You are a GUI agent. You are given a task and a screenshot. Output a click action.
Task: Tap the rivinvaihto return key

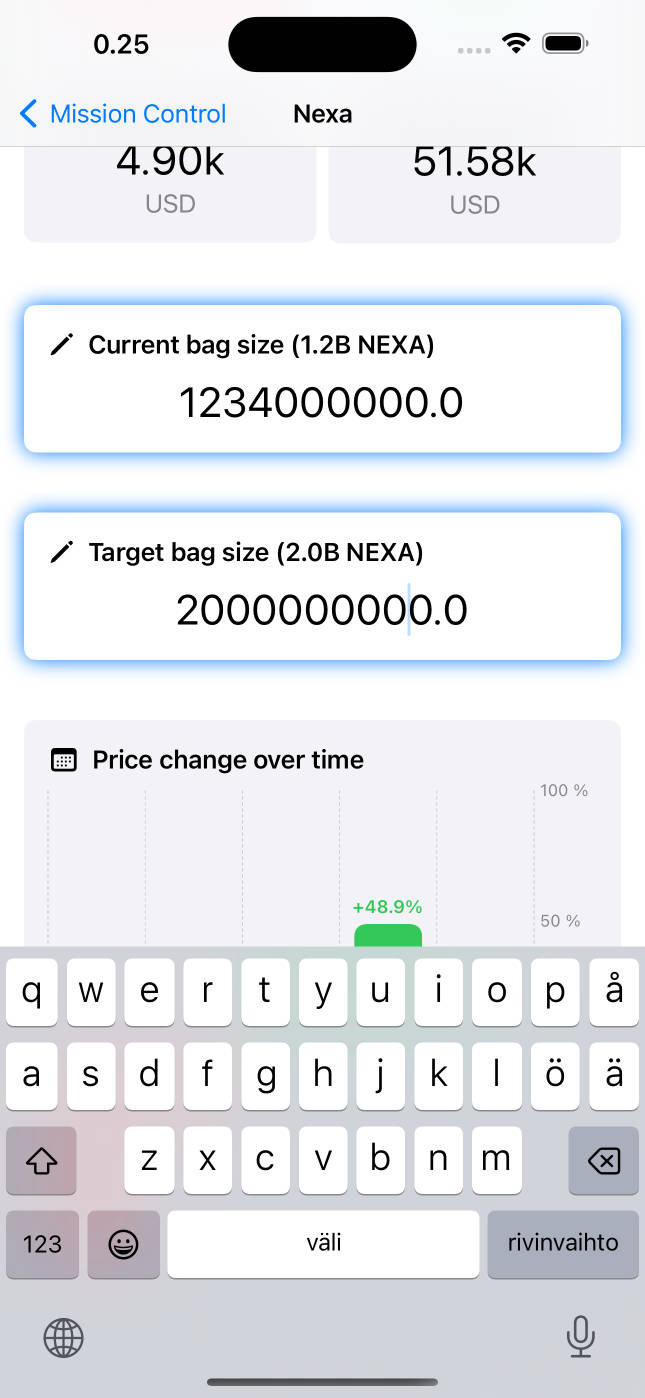(x=562, y=1244)
